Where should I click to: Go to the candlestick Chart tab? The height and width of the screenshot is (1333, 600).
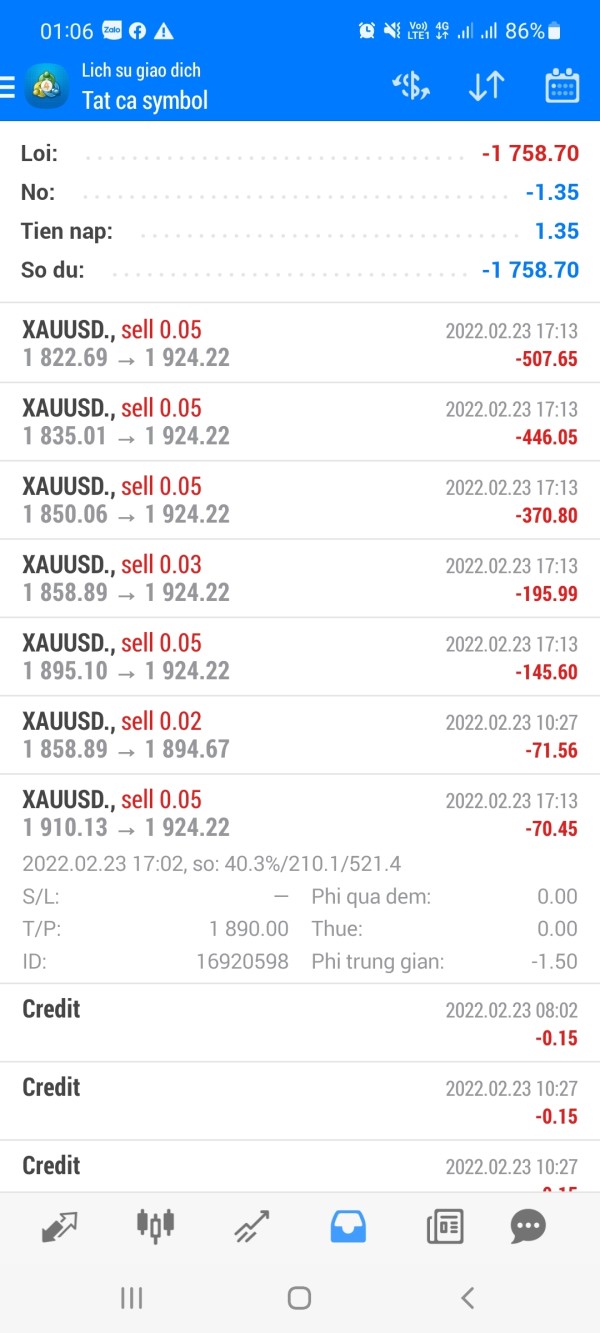pos(155,1224)
